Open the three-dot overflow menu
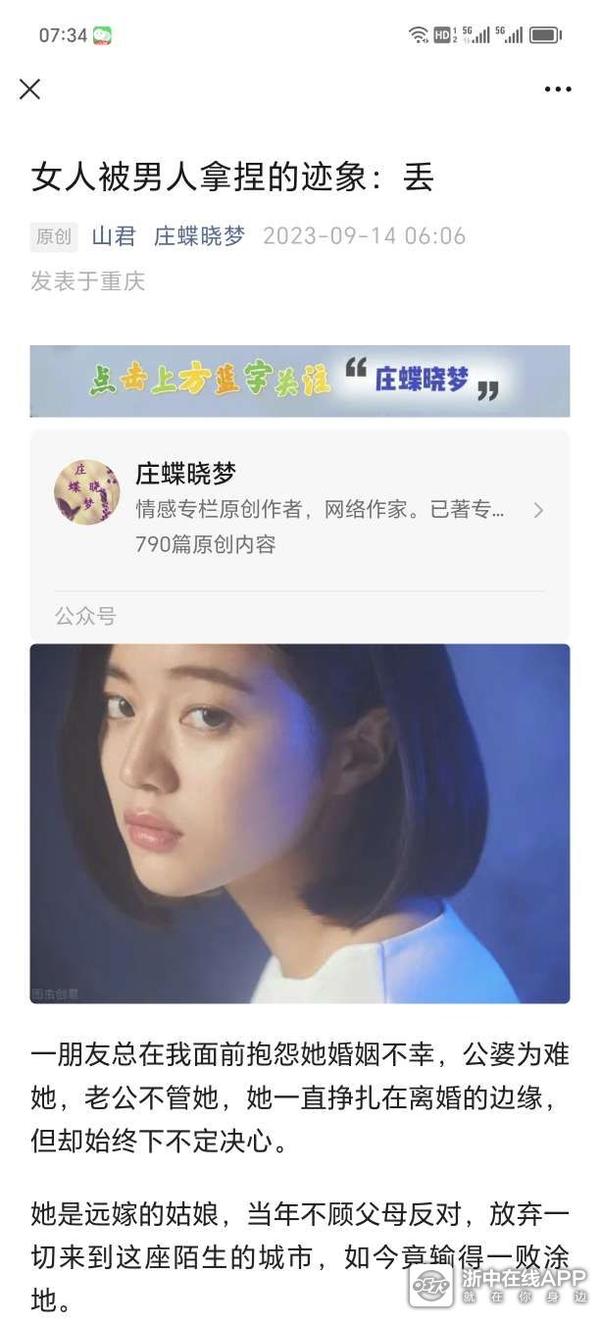Screen dimensions: 600x1324 click(557, 89)
